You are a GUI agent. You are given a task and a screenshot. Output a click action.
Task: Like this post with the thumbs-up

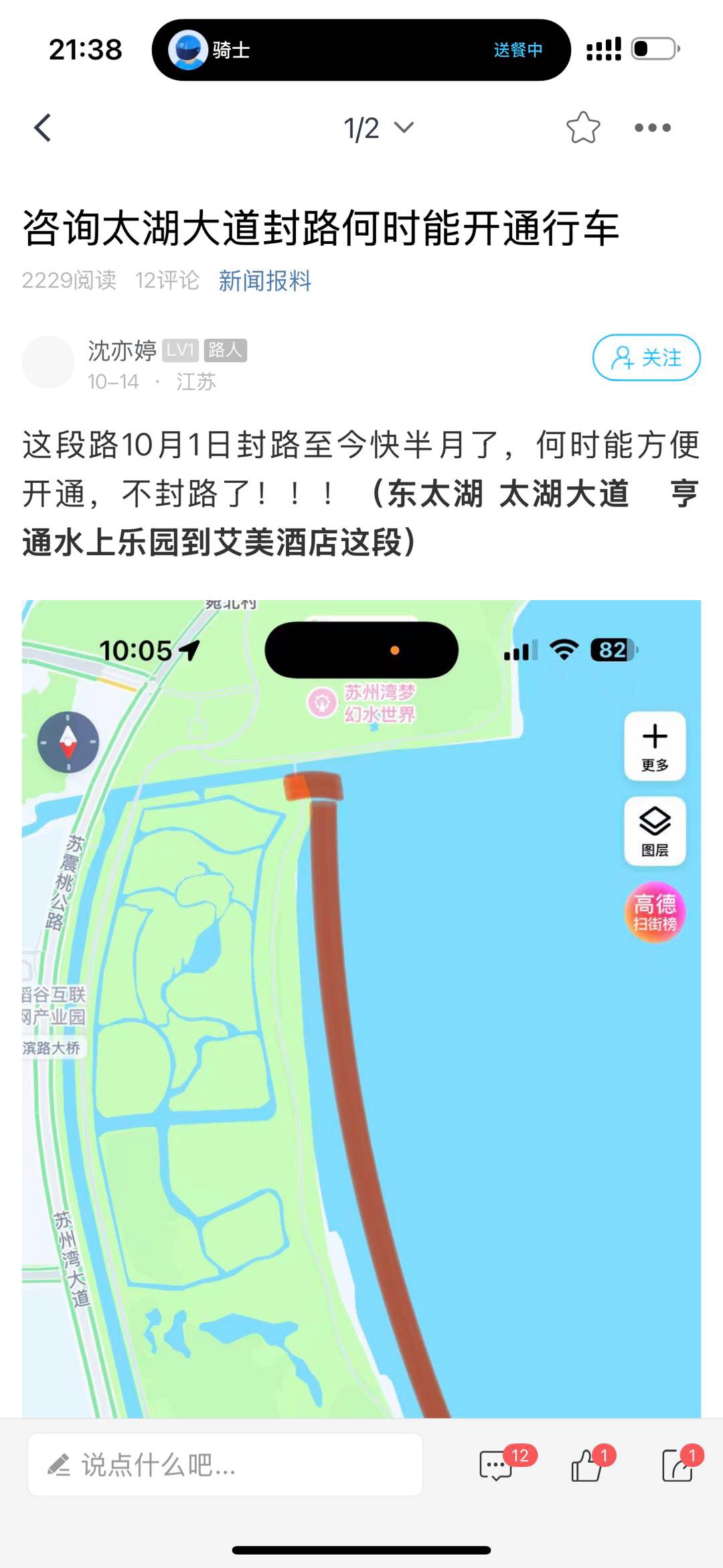click(586, 1466)
